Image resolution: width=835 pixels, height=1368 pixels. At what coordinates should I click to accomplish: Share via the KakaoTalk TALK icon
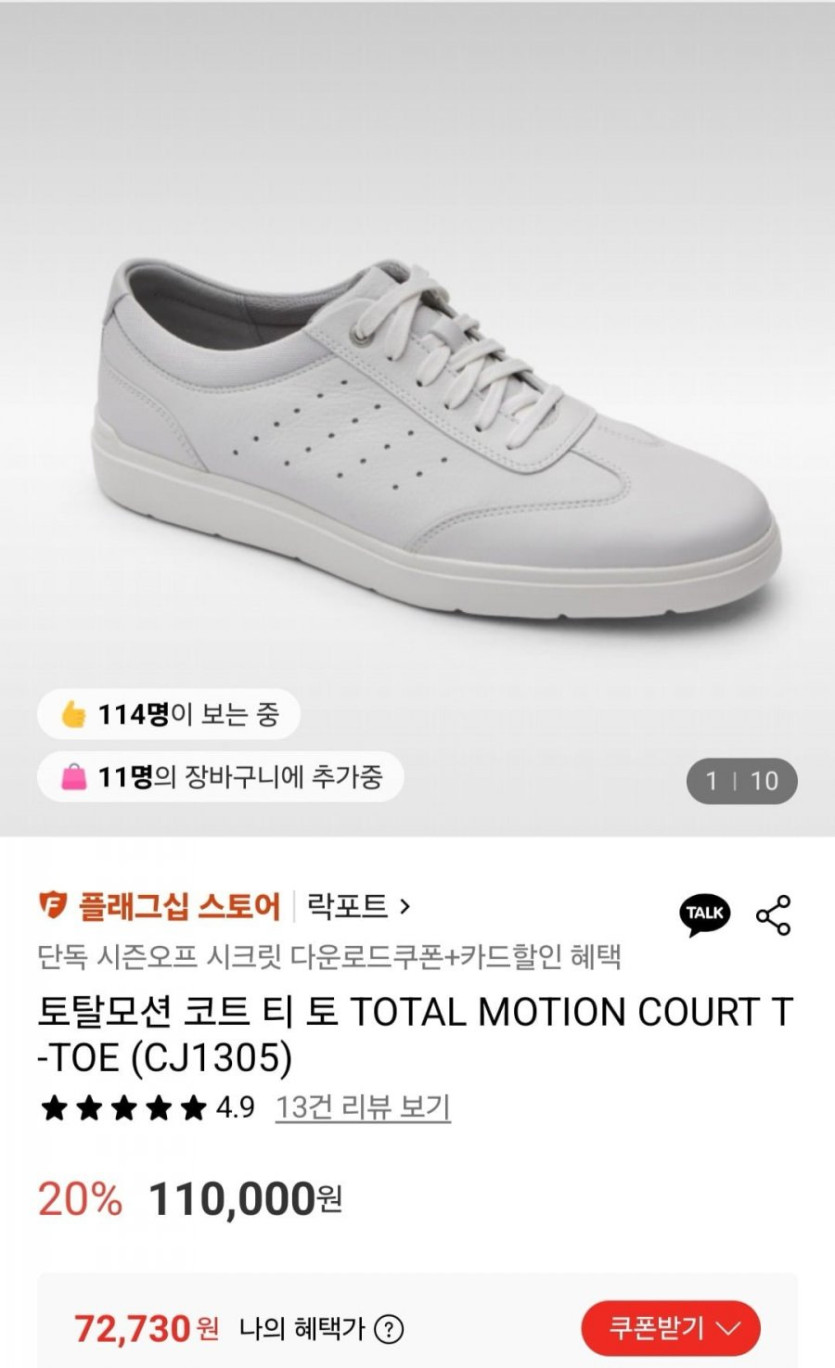click(705, 914)
